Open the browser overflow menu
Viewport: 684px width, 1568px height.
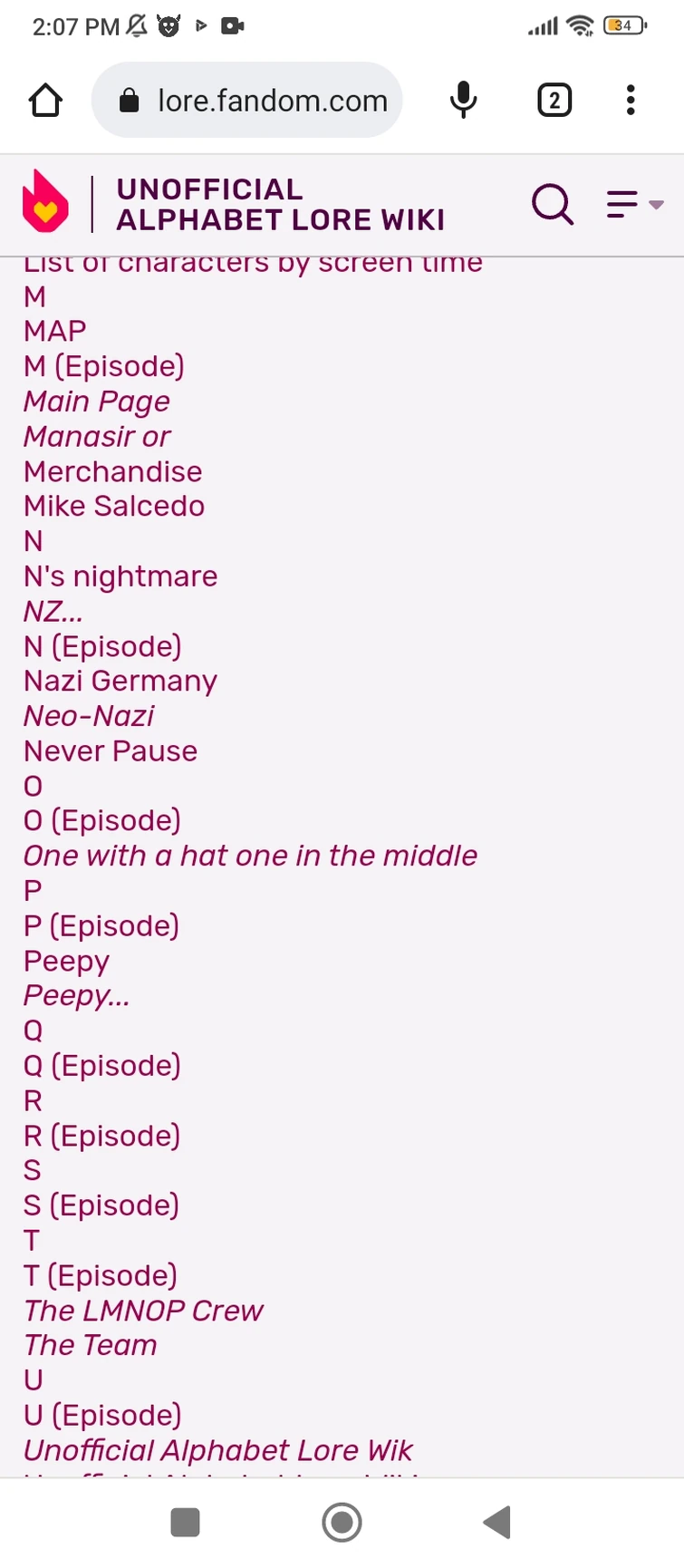[x=631, y=101]
